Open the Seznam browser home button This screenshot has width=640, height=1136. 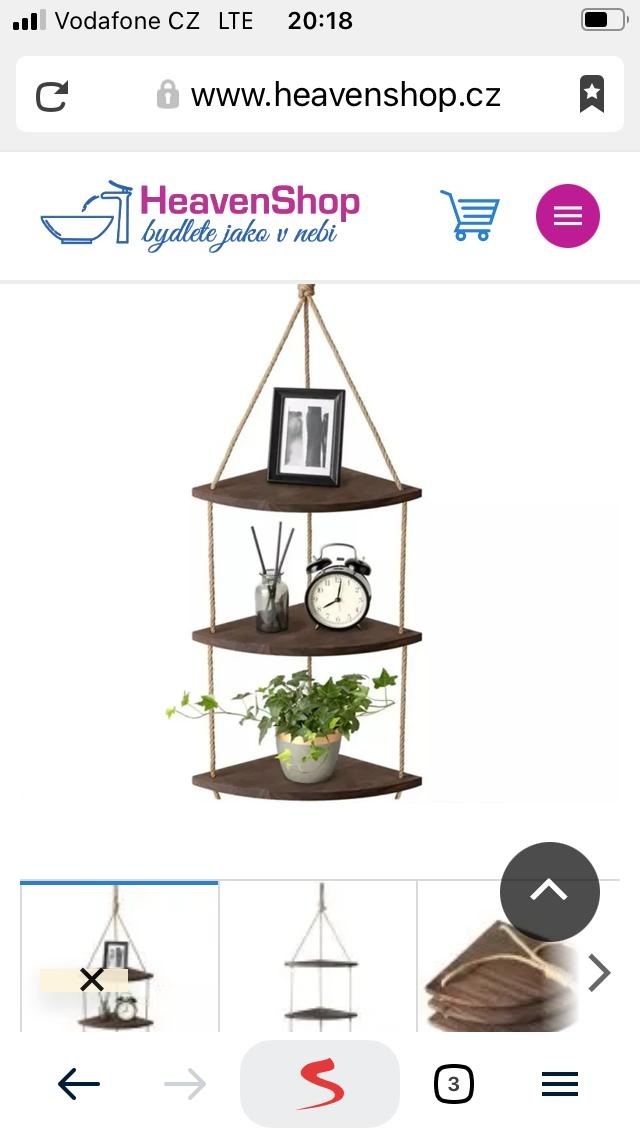(320, 1084)
